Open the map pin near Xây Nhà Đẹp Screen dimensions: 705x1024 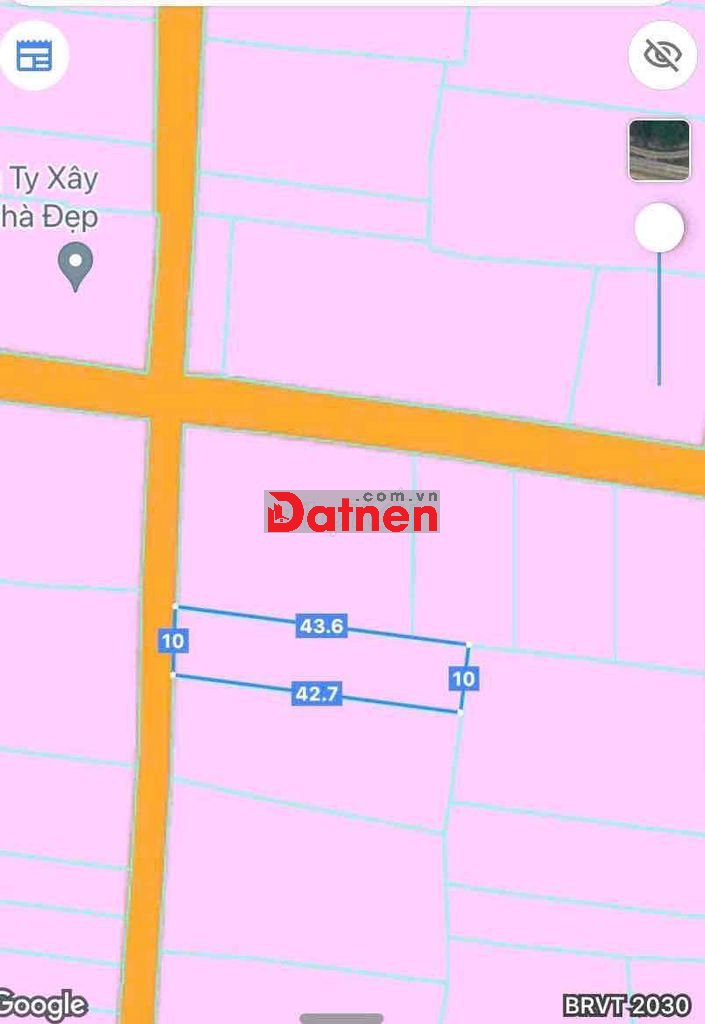tap(75, 265)
